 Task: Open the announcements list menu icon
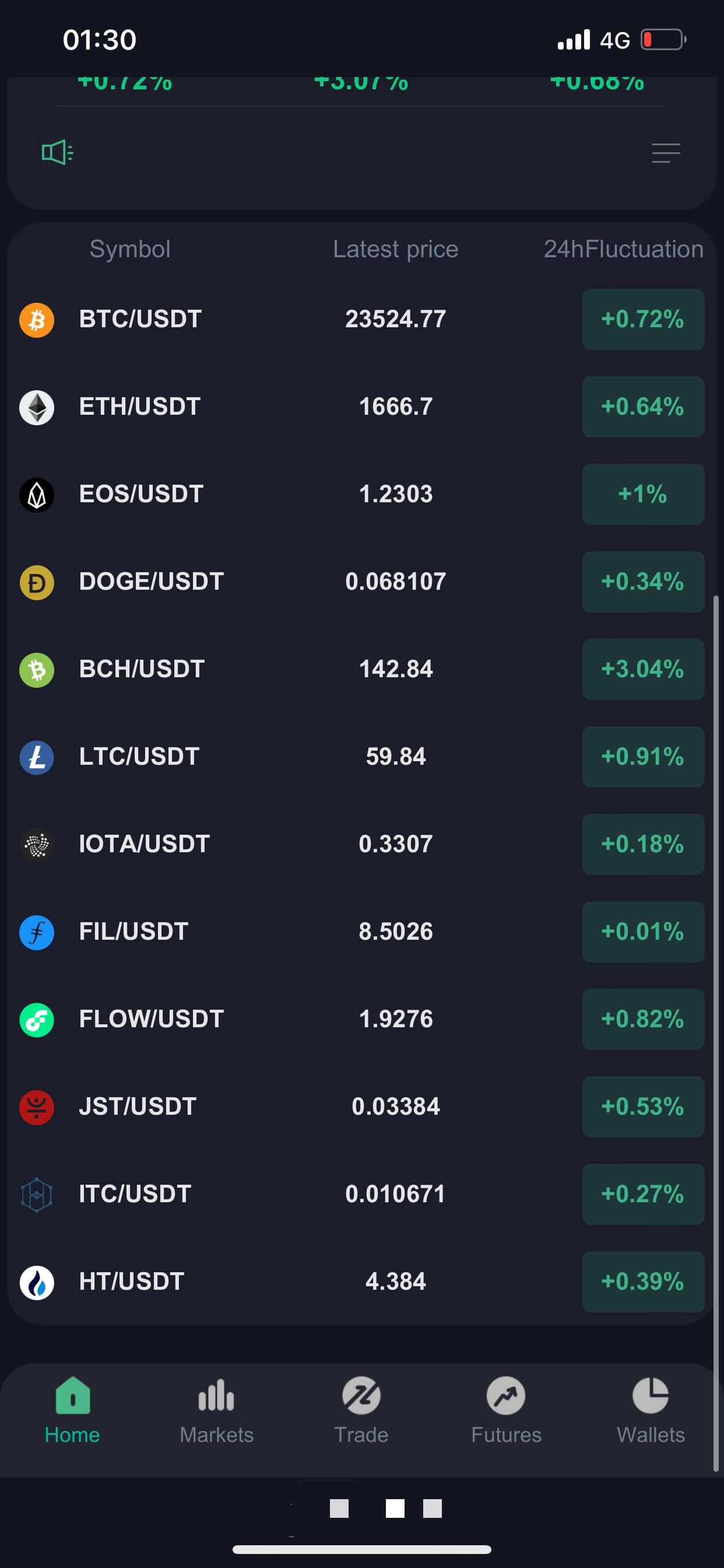666,153
